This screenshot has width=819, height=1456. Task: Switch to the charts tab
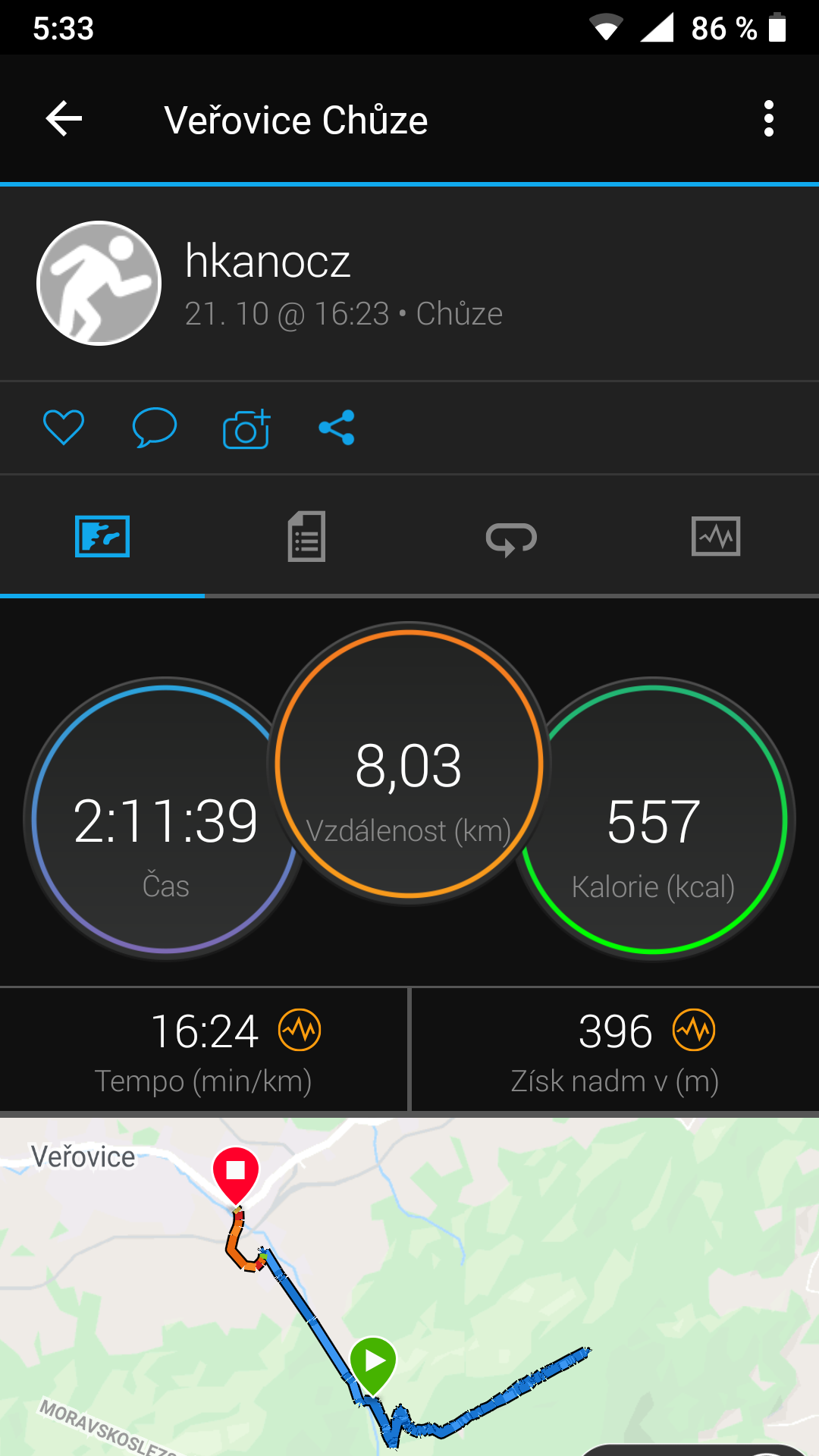[x=716, y=537]
